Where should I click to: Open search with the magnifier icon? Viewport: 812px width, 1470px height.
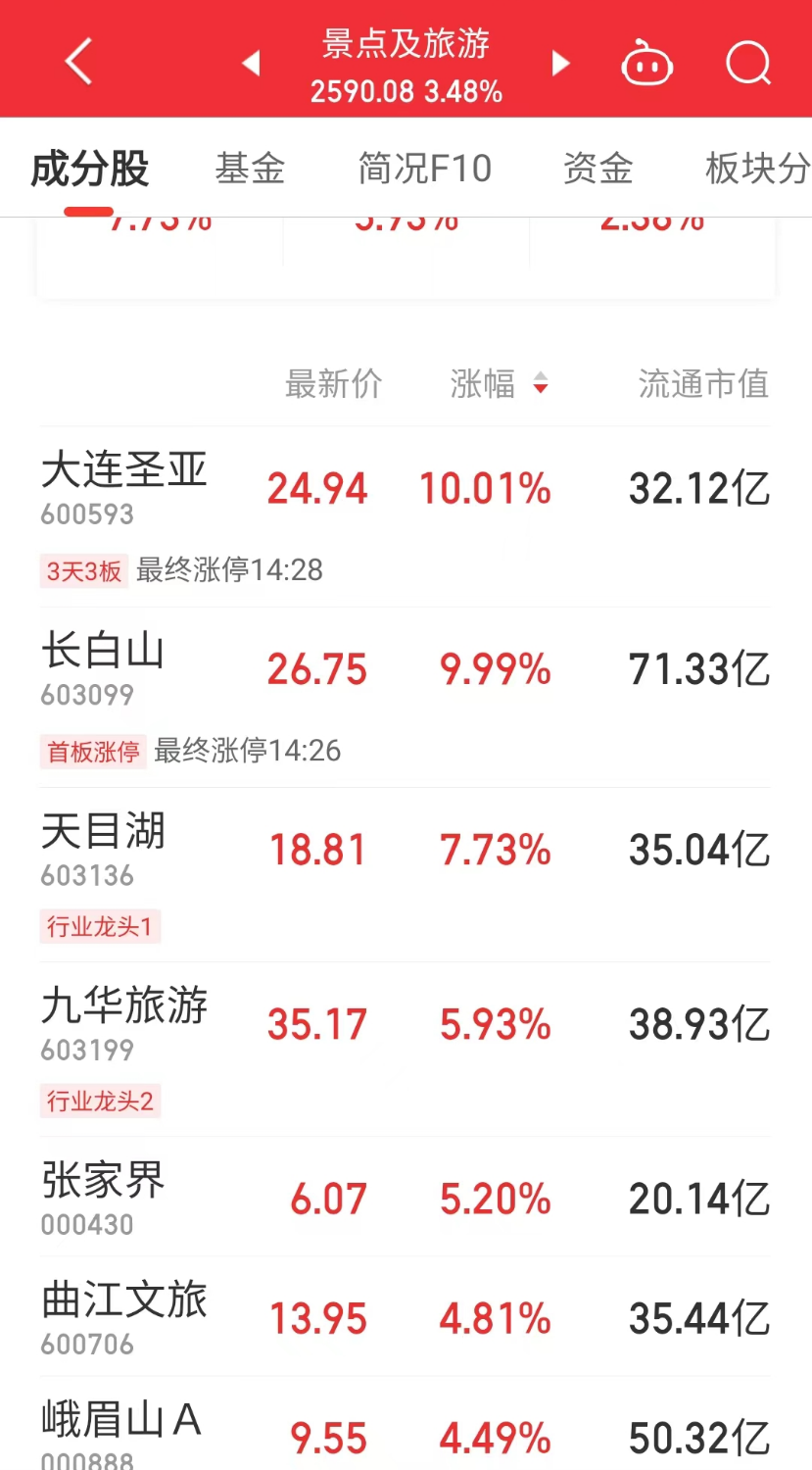(x=748, y=64)
